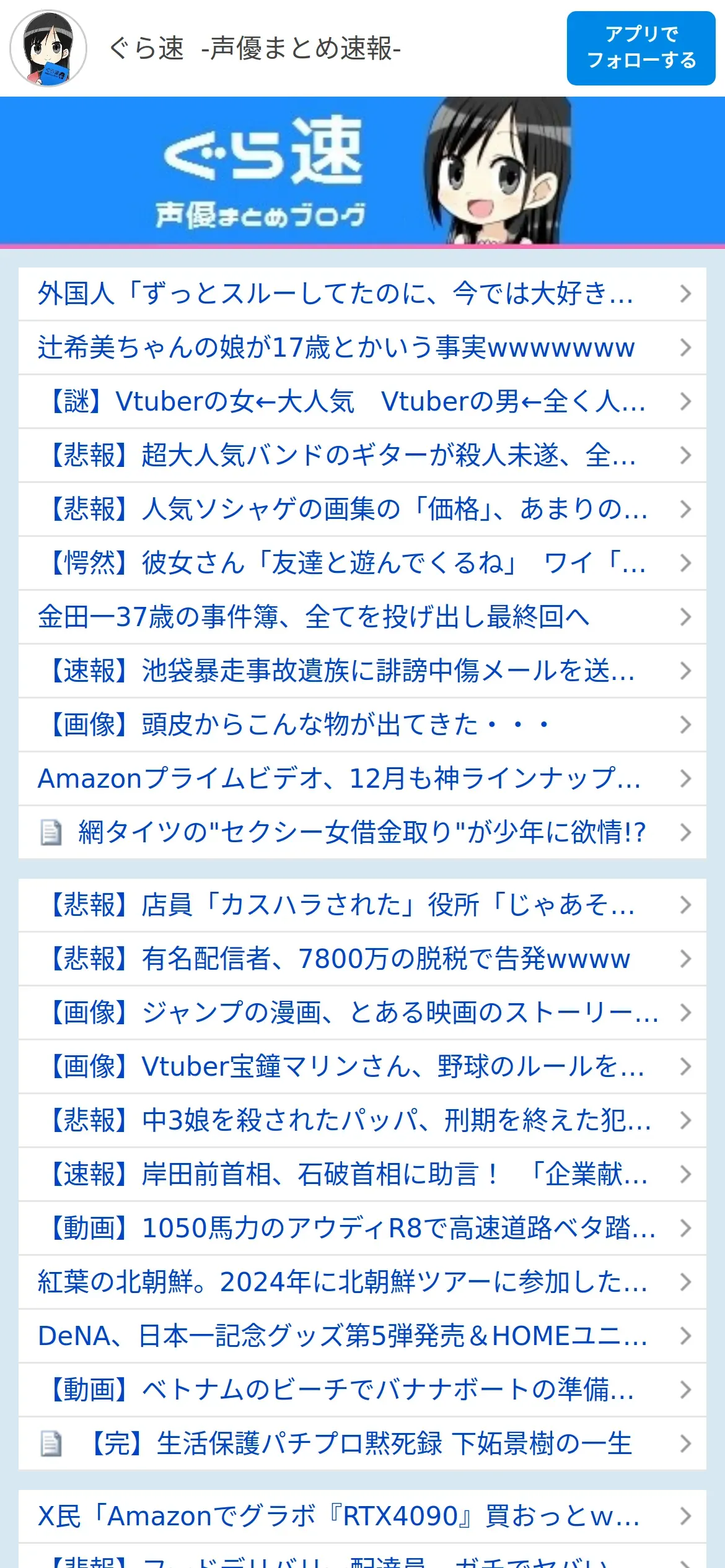
Task: Read 【悲報】店員「カスハラされた」 article
Action: pos(362,905)
